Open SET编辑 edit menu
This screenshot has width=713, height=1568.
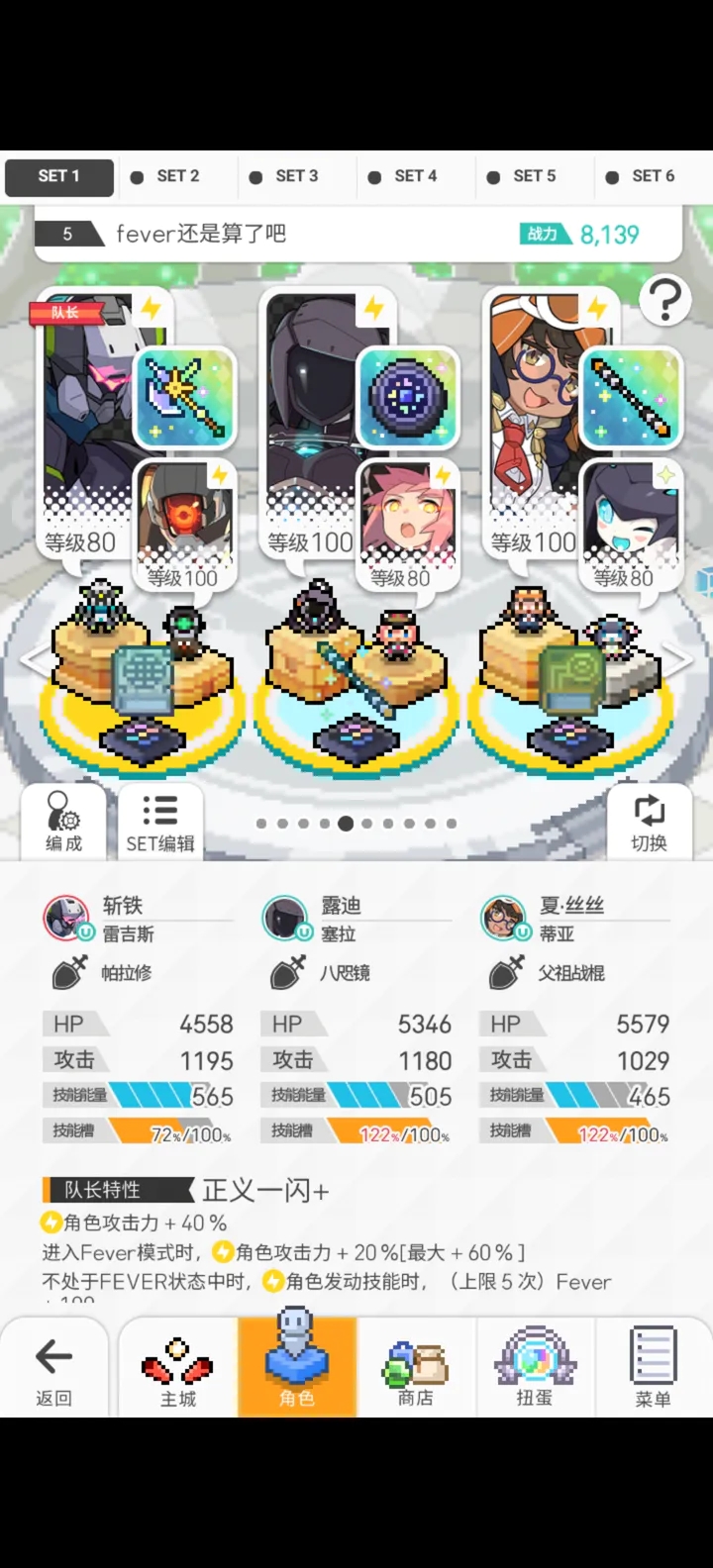click(x=160, y=822)
